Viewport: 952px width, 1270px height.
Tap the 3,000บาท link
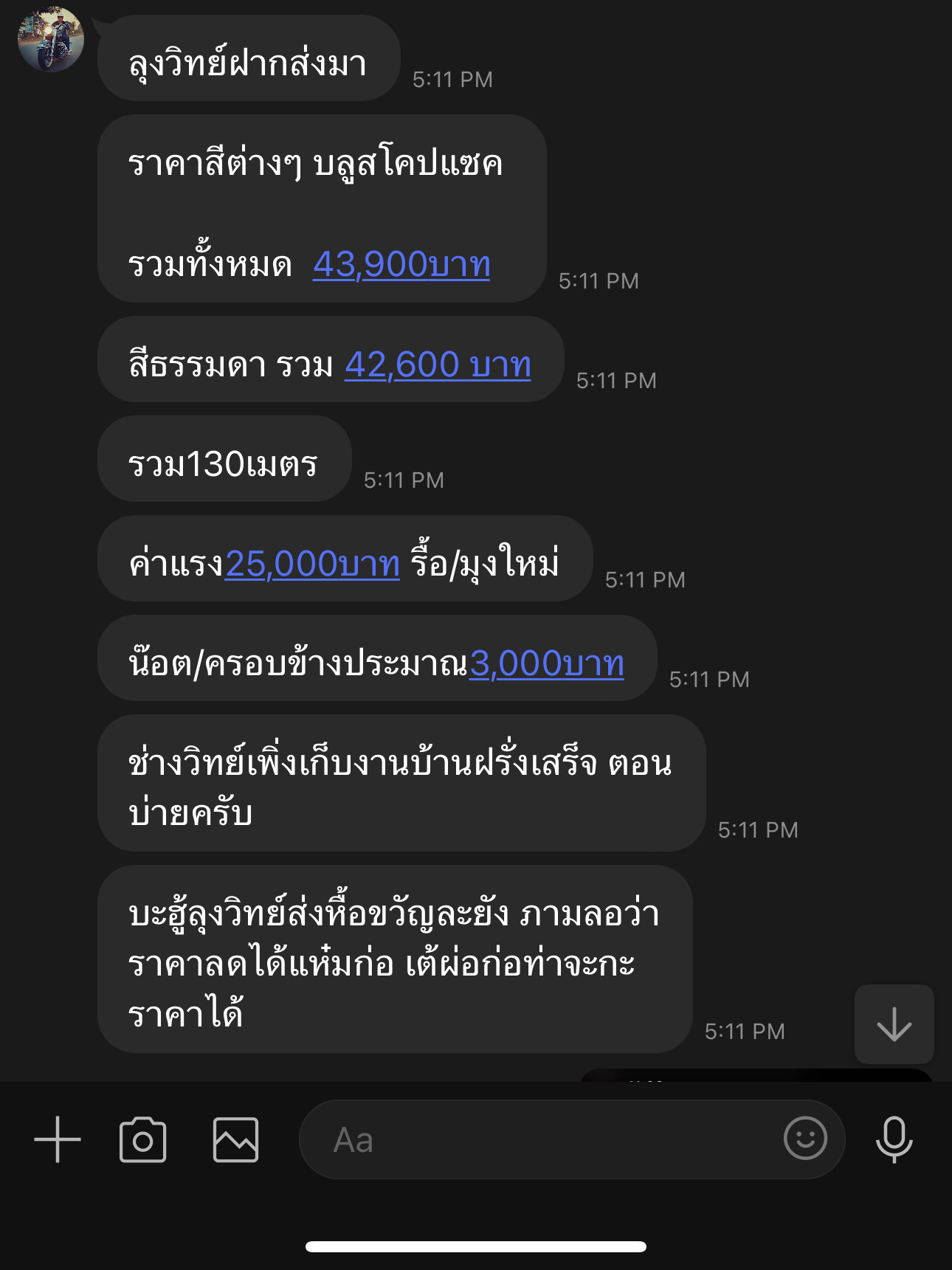coord(546,664)
